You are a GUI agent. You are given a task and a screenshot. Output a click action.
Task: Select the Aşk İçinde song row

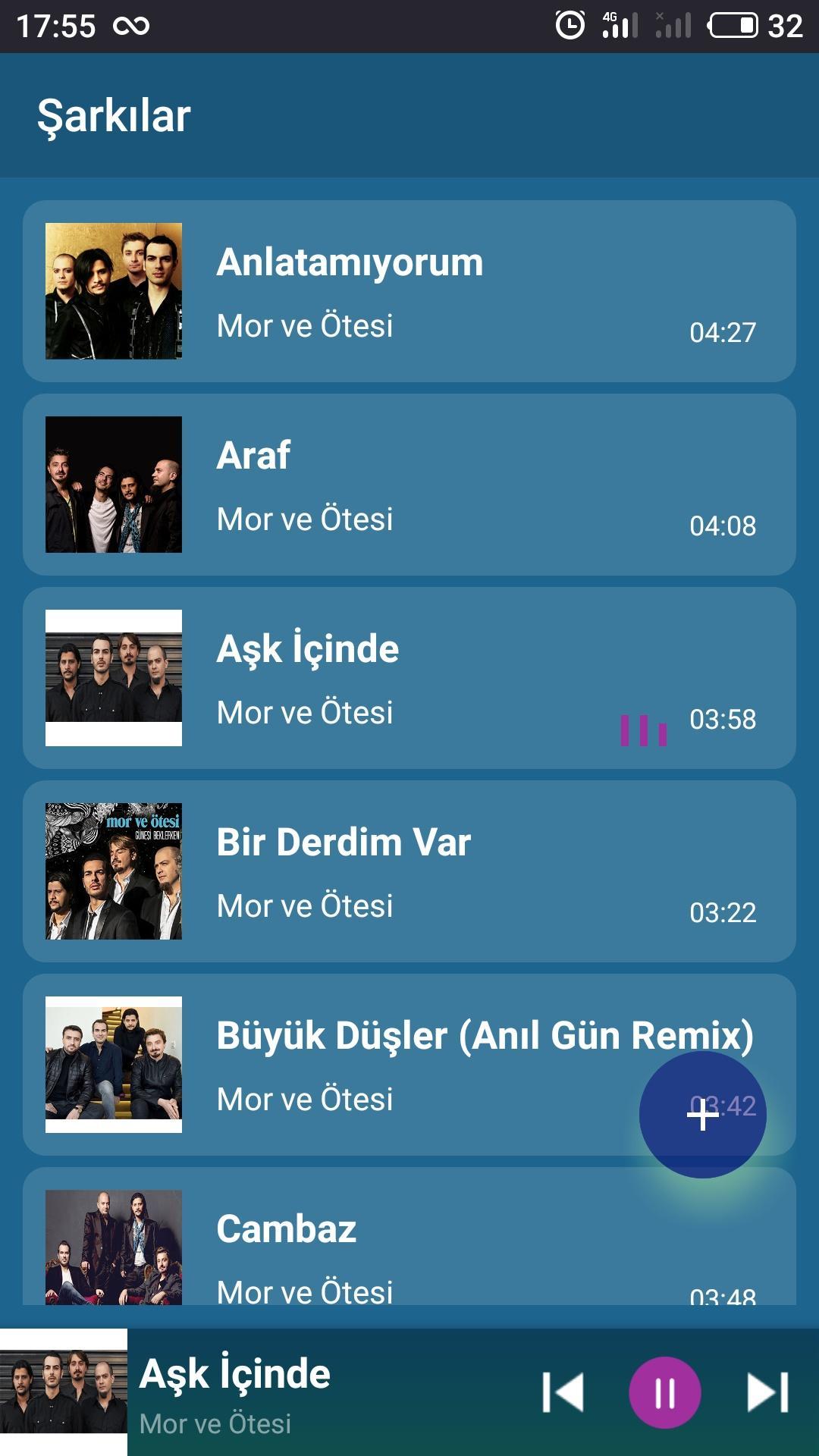409,678
